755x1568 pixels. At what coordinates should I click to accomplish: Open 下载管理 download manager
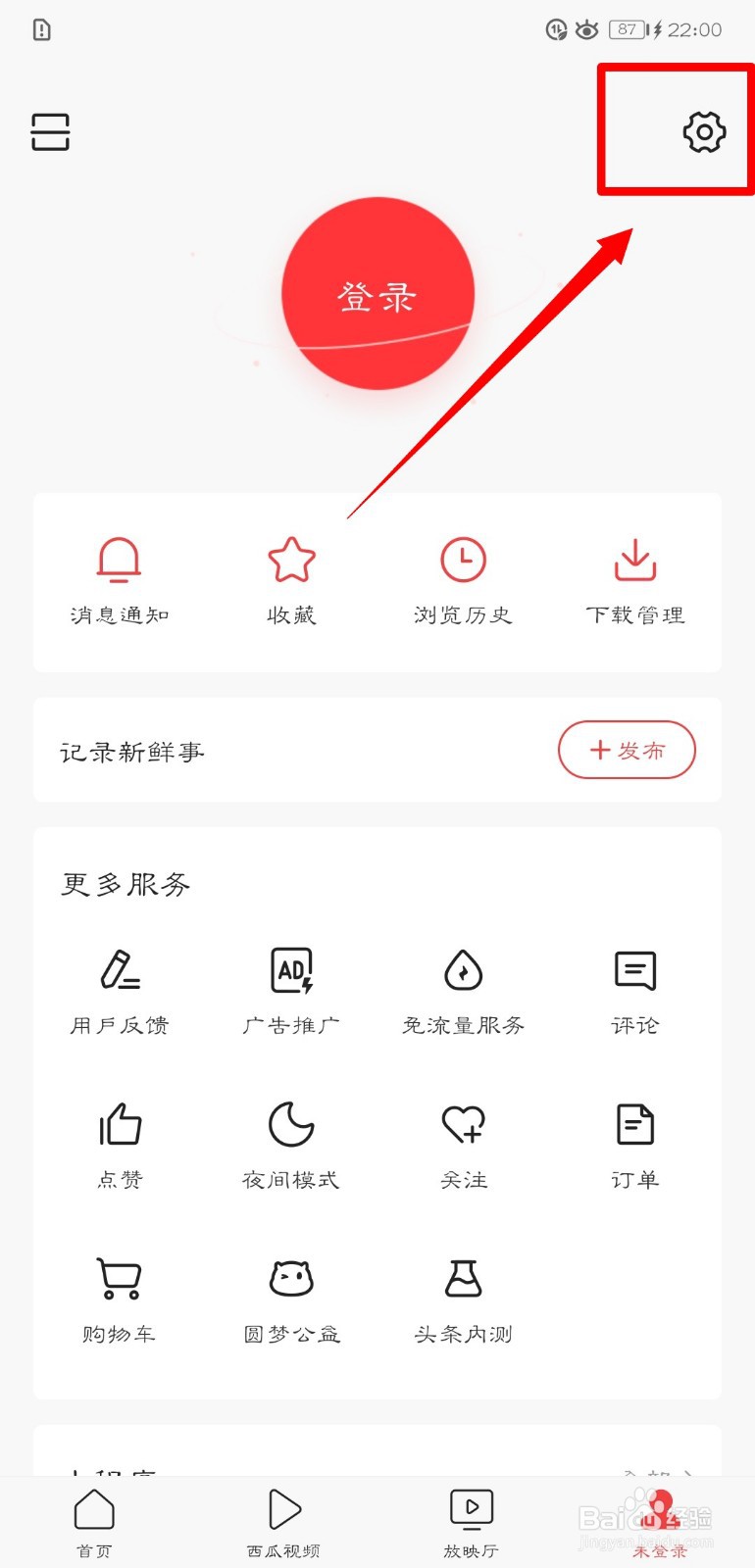[635, 581]
